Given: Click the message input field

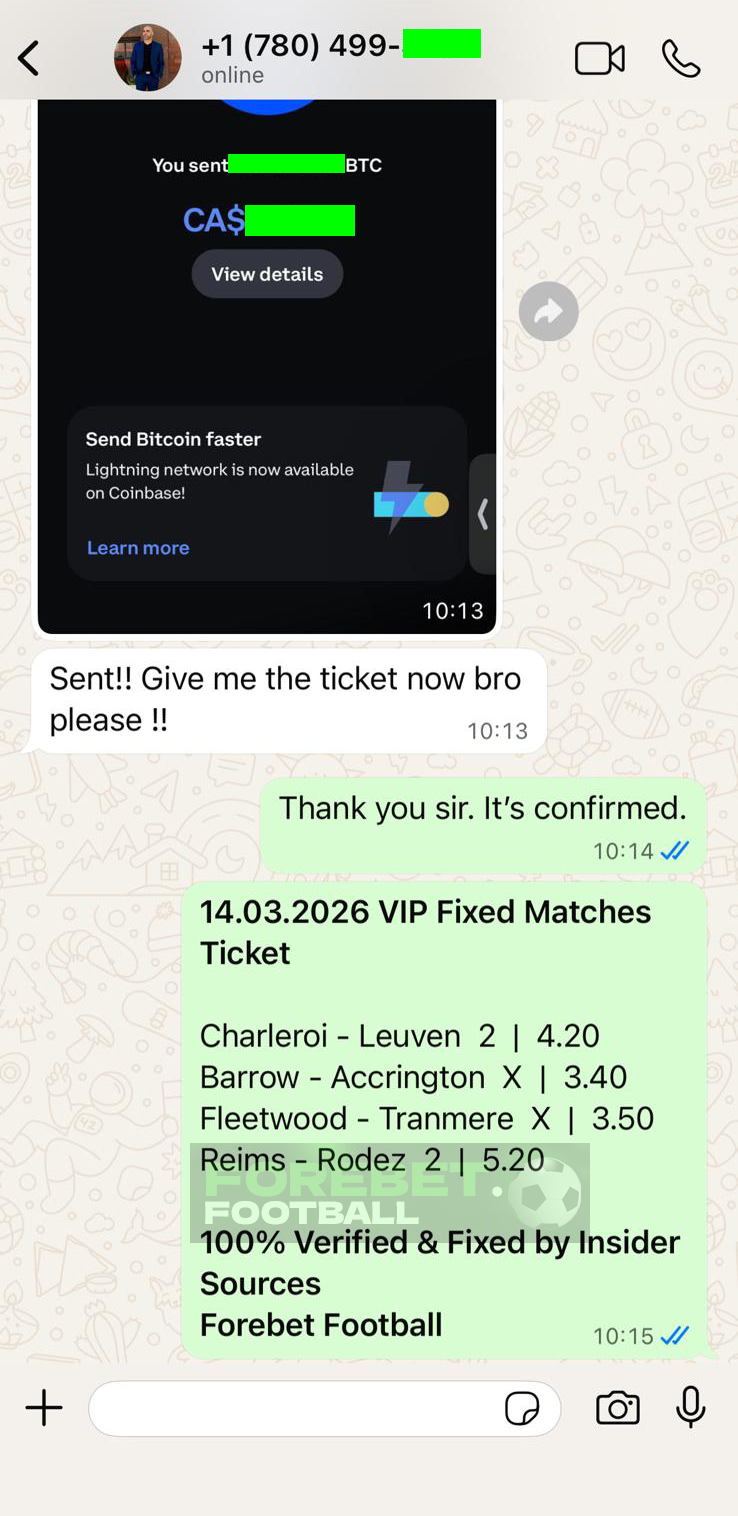Looking at the screenshot, I should (300, 1408).
